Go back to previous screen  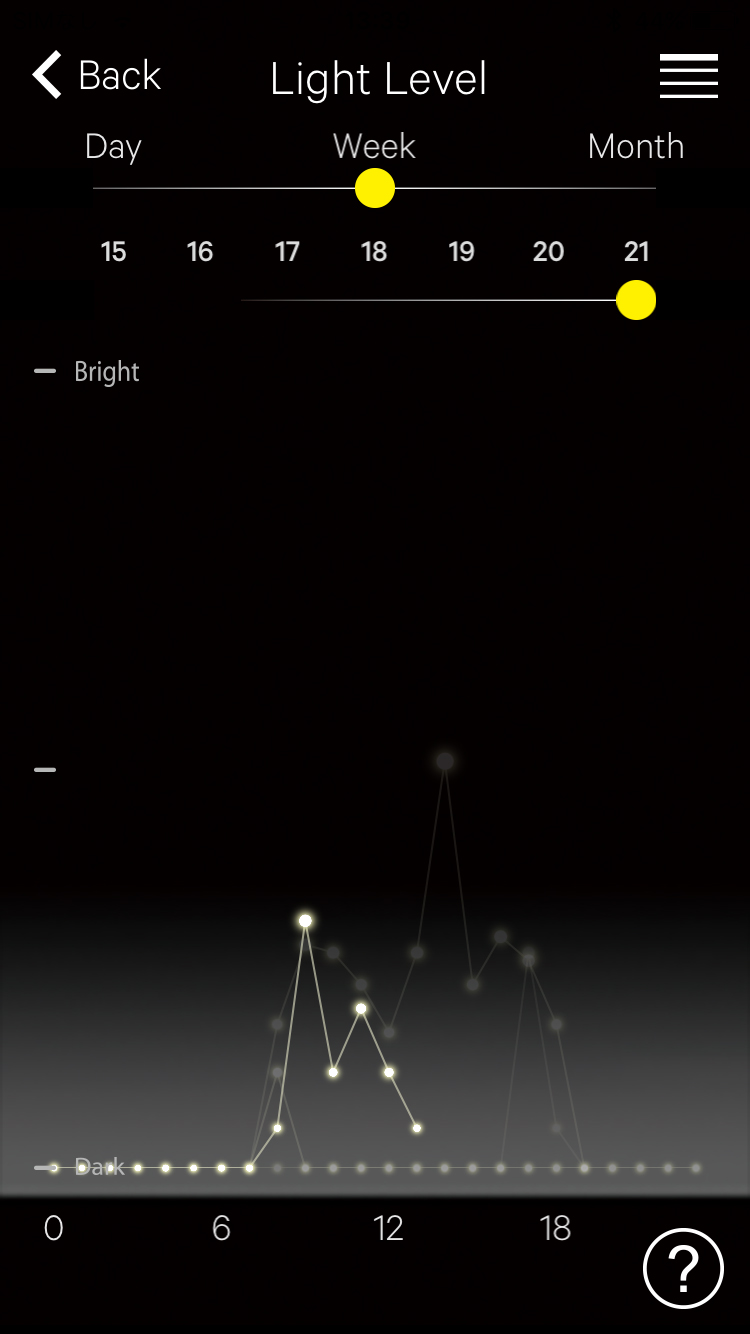coord(95,76)
